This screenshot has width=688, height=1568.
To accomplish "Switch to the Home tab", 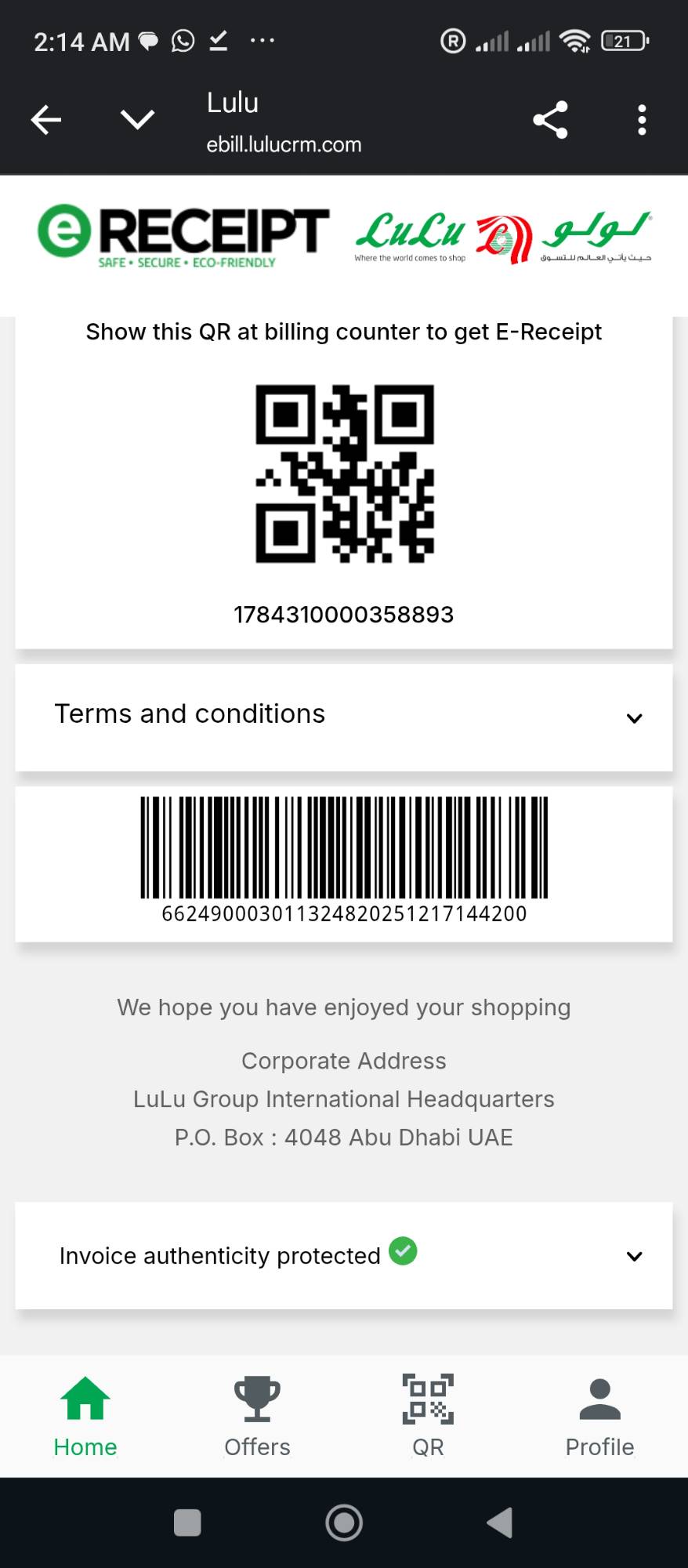I will click(85, 1416).
